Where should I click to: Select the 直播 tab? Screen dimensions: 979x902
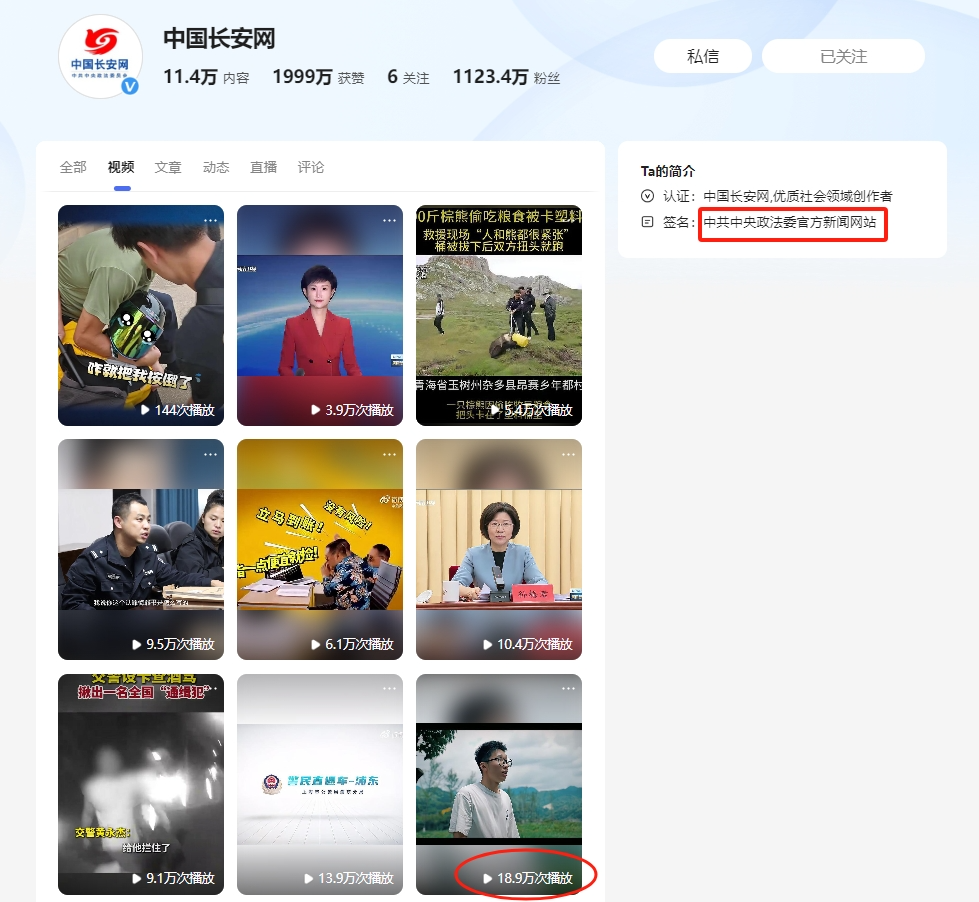pos(264,167)
